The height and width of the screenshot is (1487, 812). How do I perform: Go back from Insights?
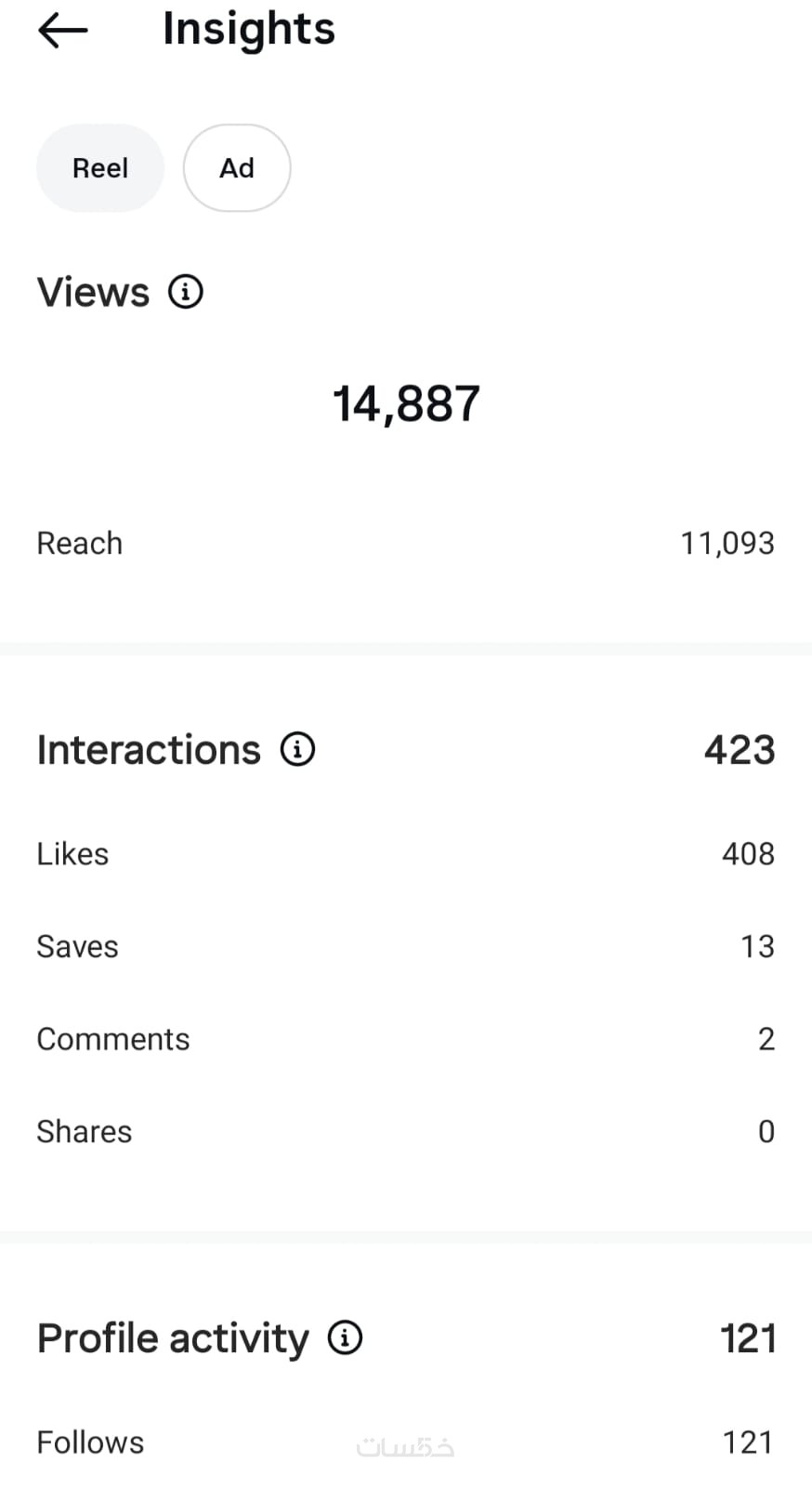coord(62,30)
